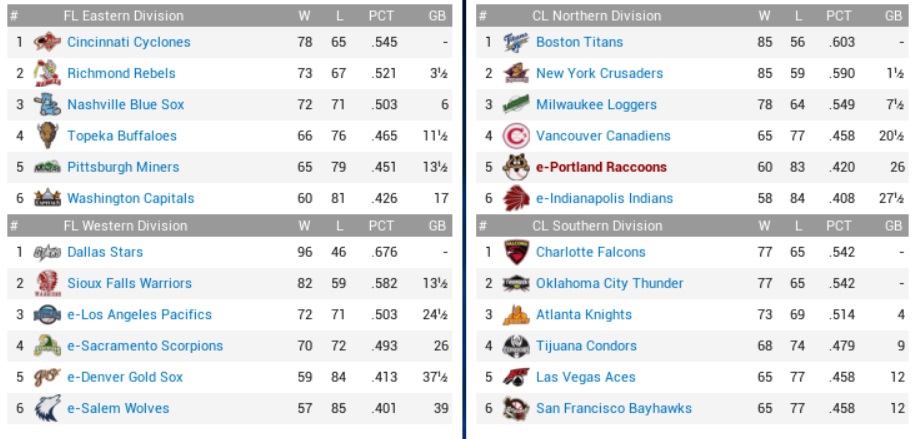Viewport: 913px width, 439px height.
Task: View the Sioux Falls Warriors link
Action: pyautogui.click(x=129, y=283)
